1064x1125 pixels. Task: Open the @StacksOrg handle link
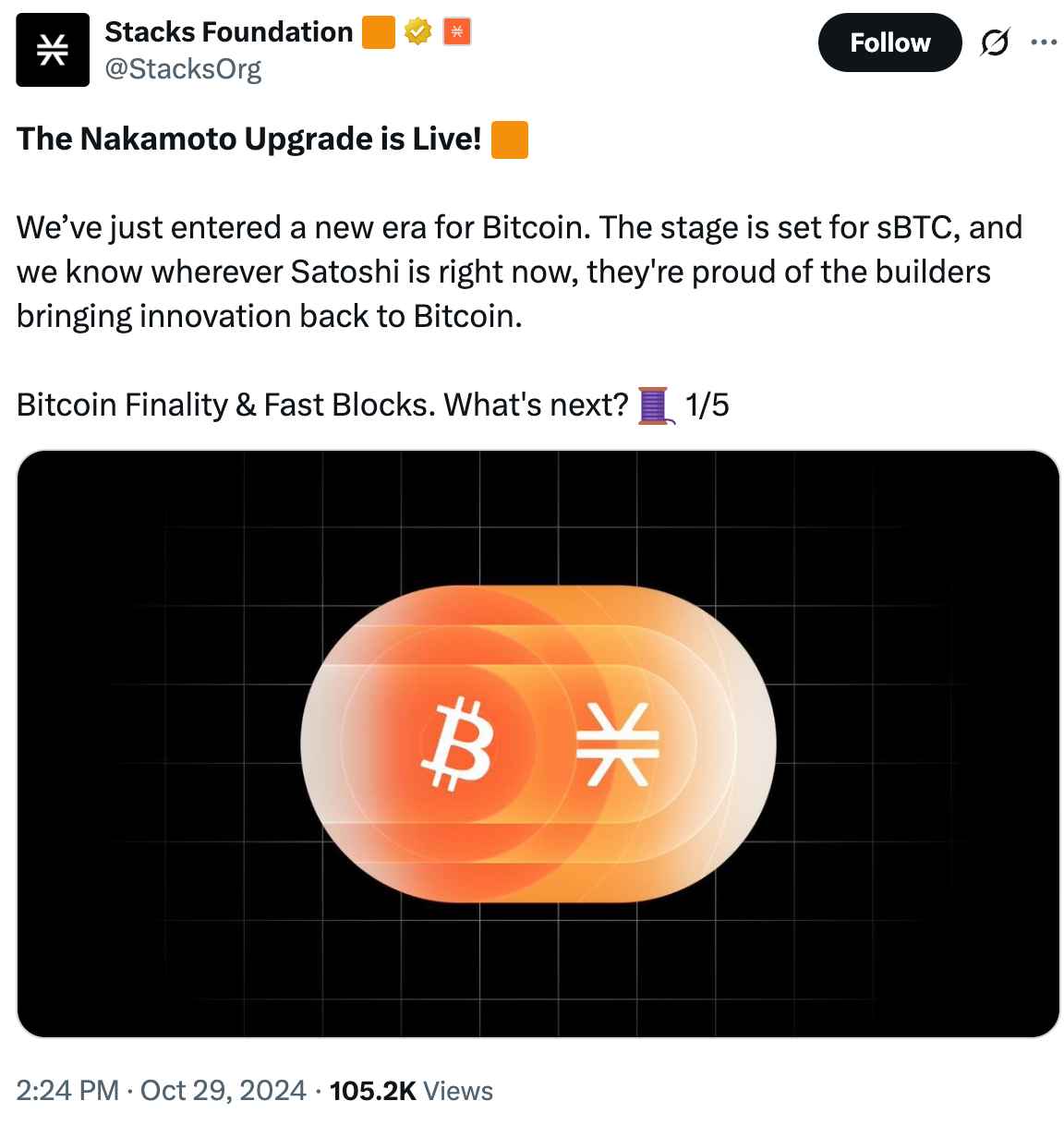tap(183, 69)
